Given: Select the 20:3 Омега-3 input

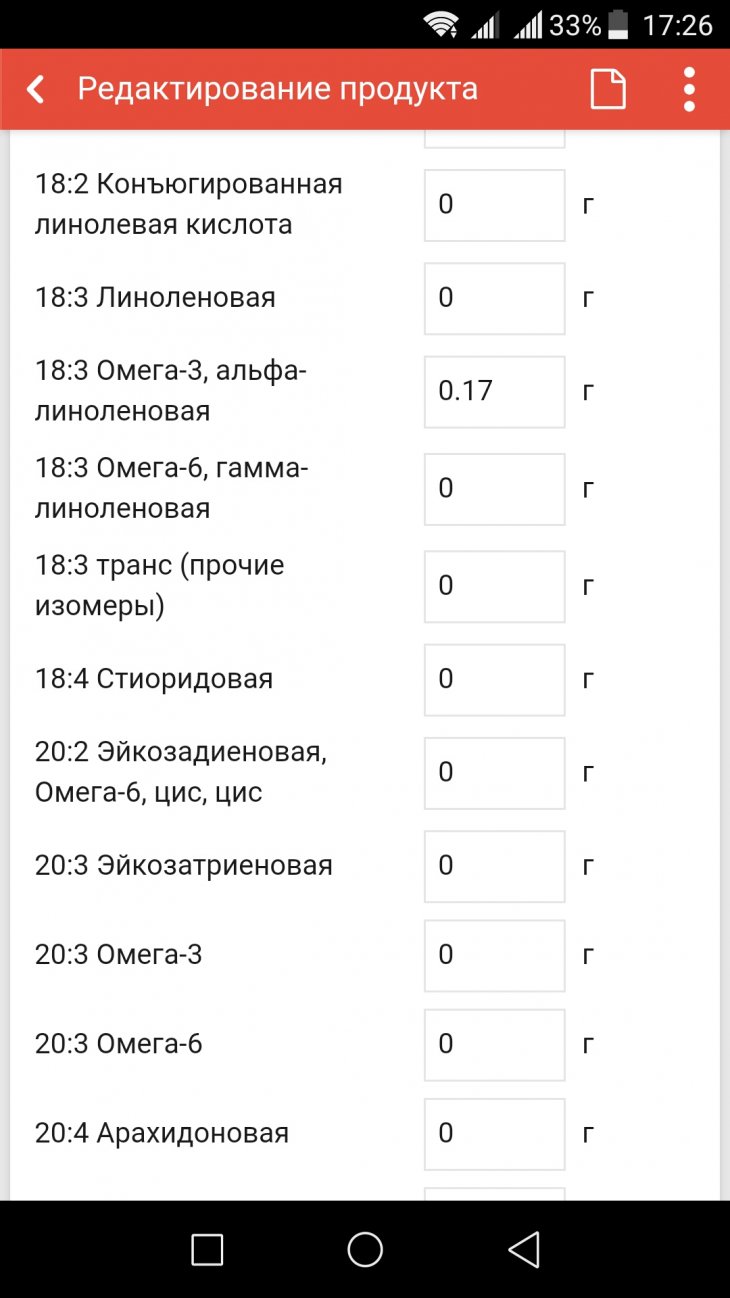Looking at the screenshot, I should 494,955.
